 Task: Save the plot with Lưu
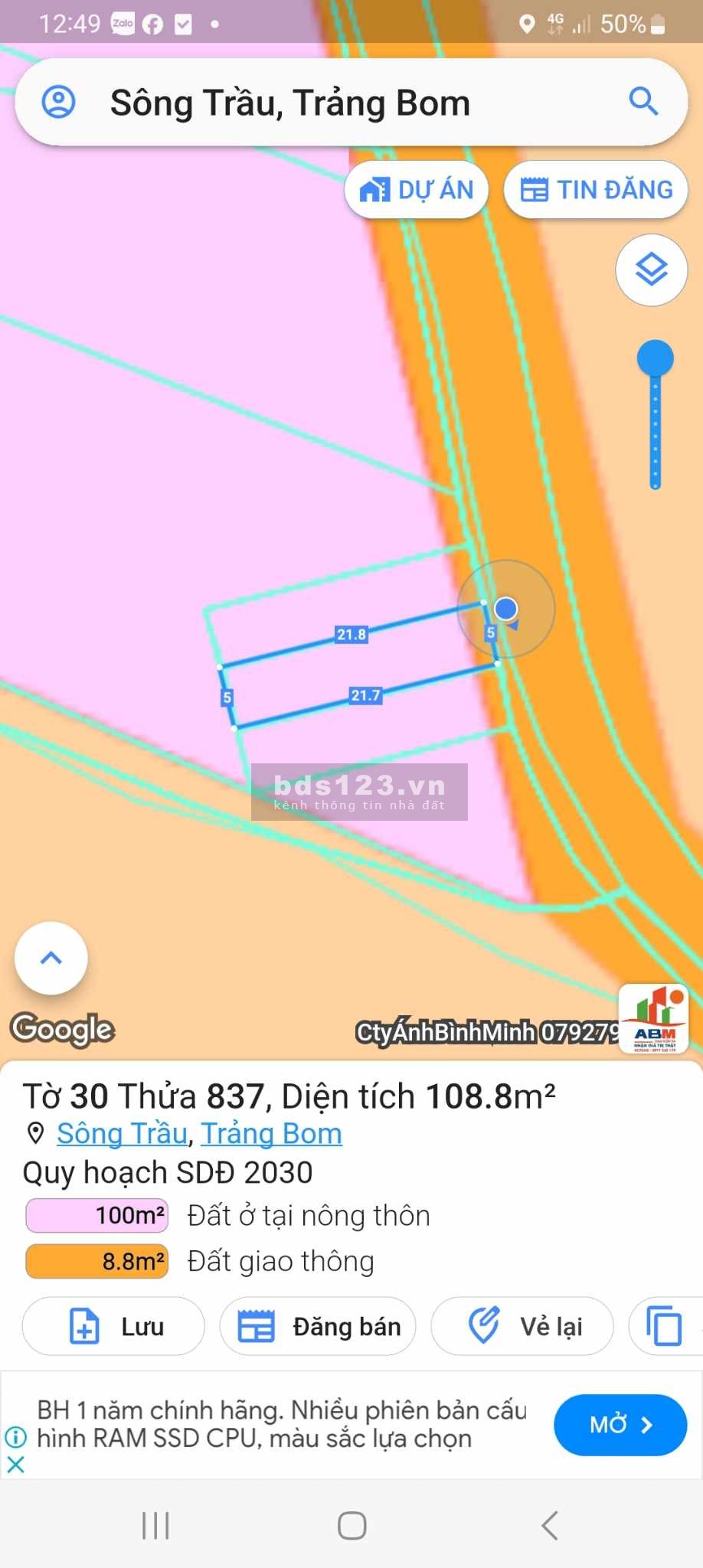coord(113,1326)
